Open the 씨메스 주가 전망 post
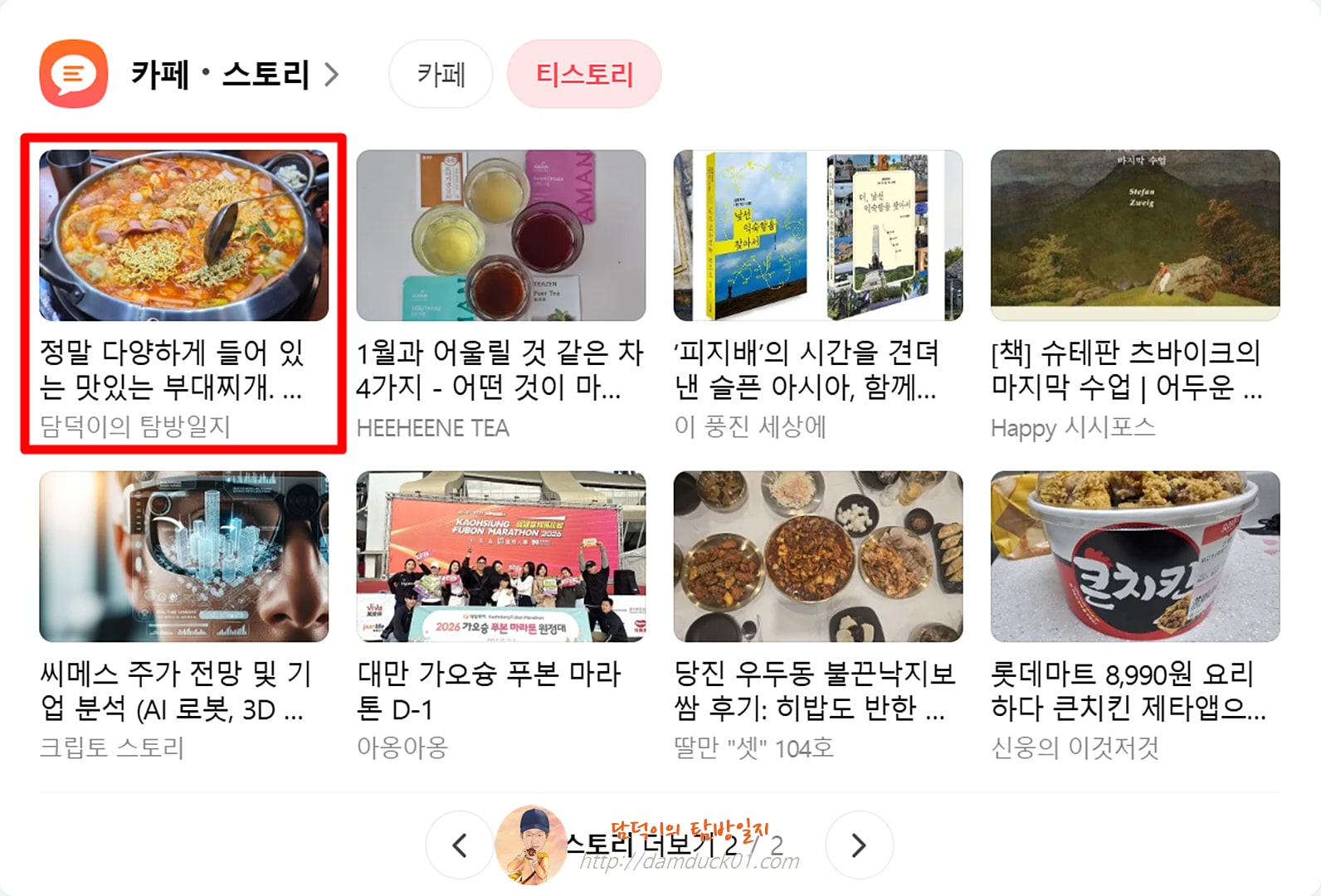Viewport: 1321px width, 896px height. (x=183, y=616)
